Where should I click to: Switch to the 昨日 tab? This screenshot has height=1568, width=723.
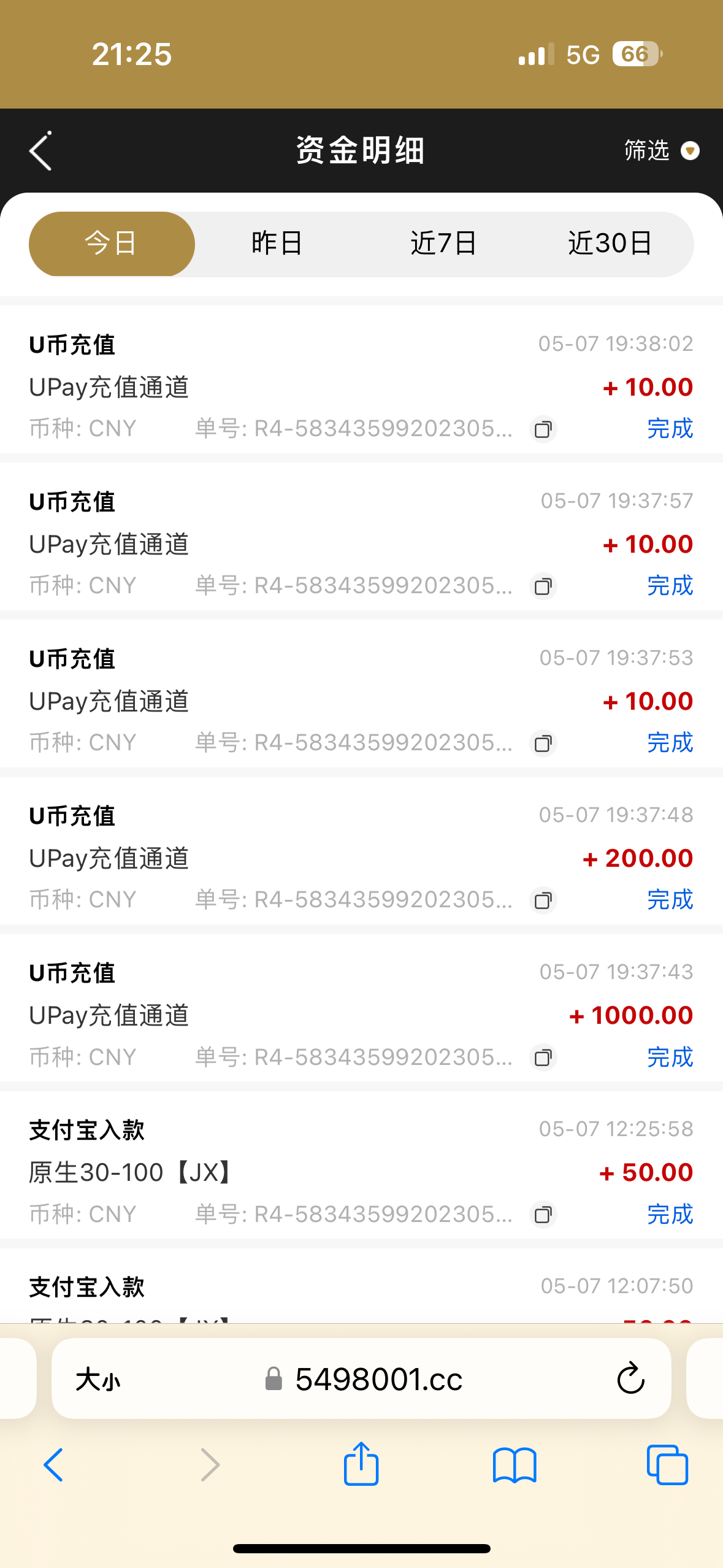tap(277, 243)
